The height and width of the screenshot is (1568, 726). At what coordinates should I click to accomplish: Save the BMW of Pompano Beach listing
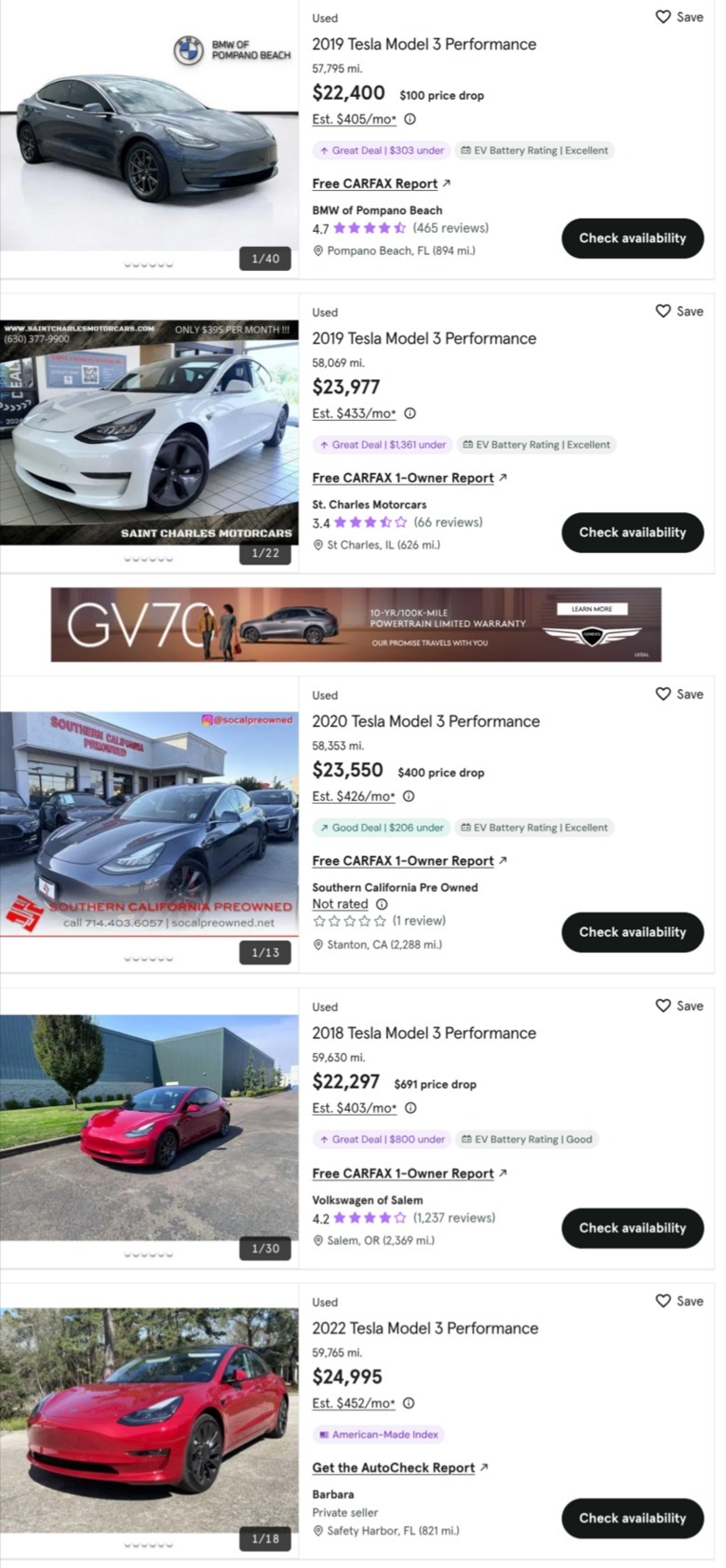tap(679, 17)
